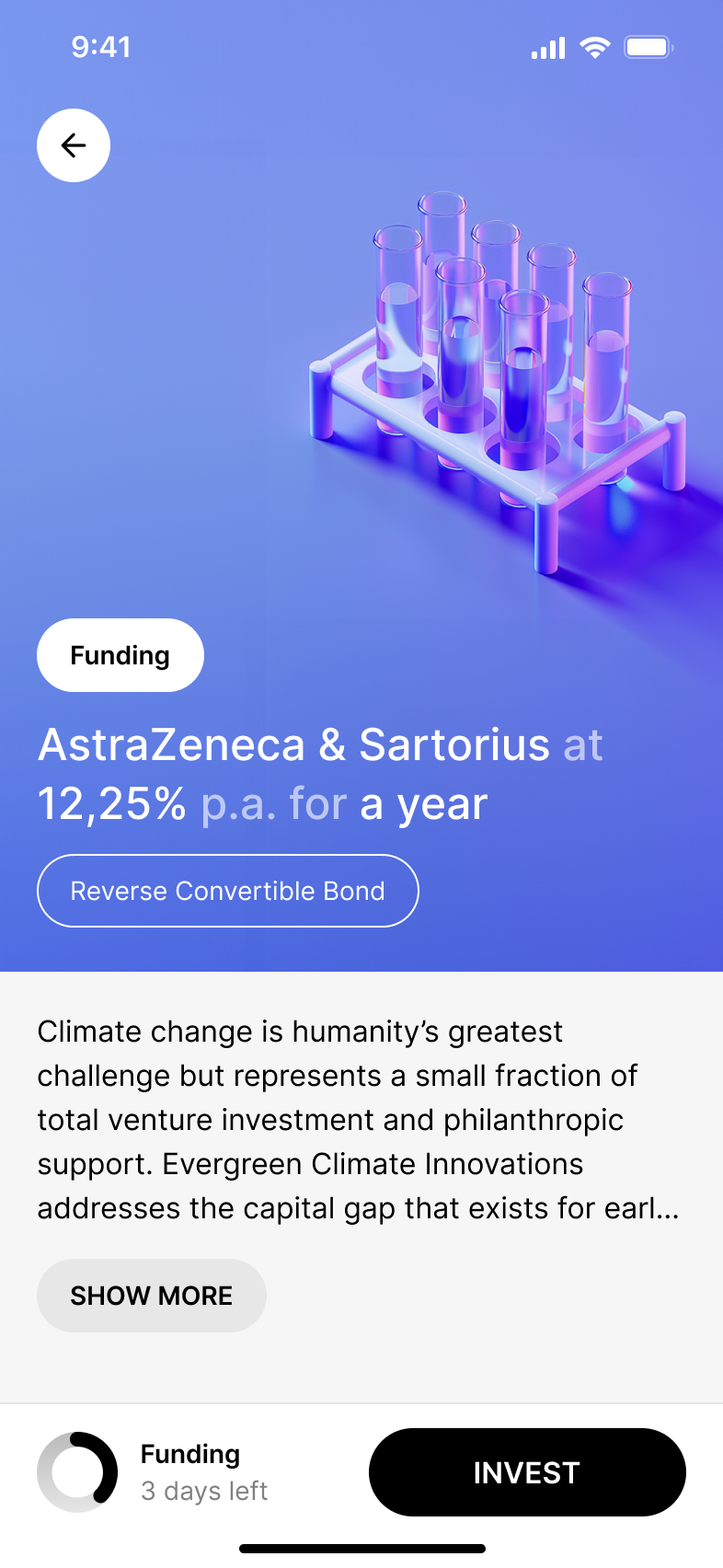Screen dimensions: 723x1568
Task: Expand description with SHOW MORE
Action: pos(152,1296)
